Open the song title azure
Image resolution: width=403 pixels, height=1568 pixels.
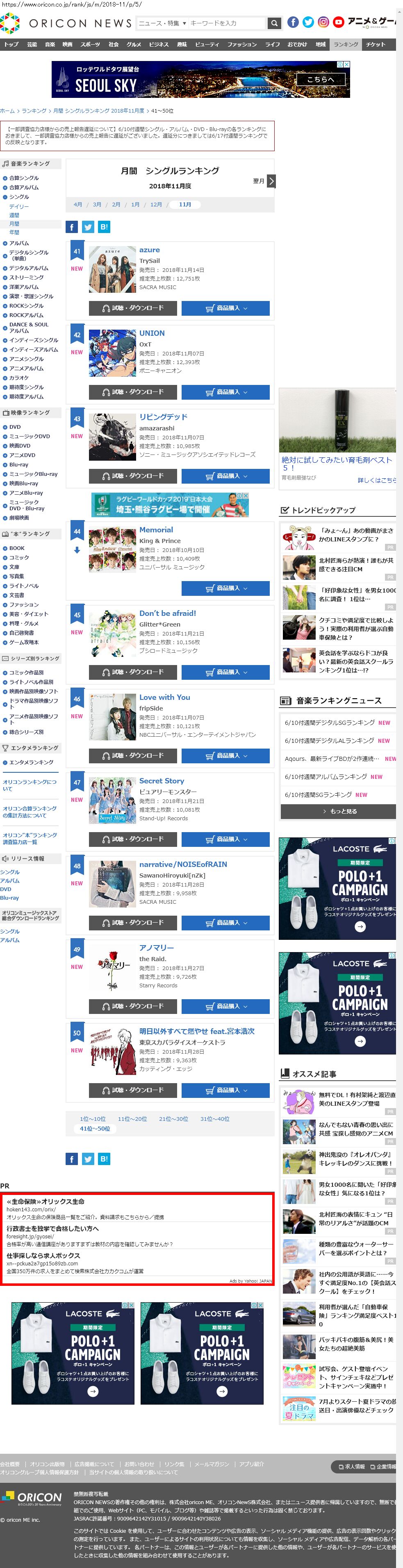(x=149, y=249)
